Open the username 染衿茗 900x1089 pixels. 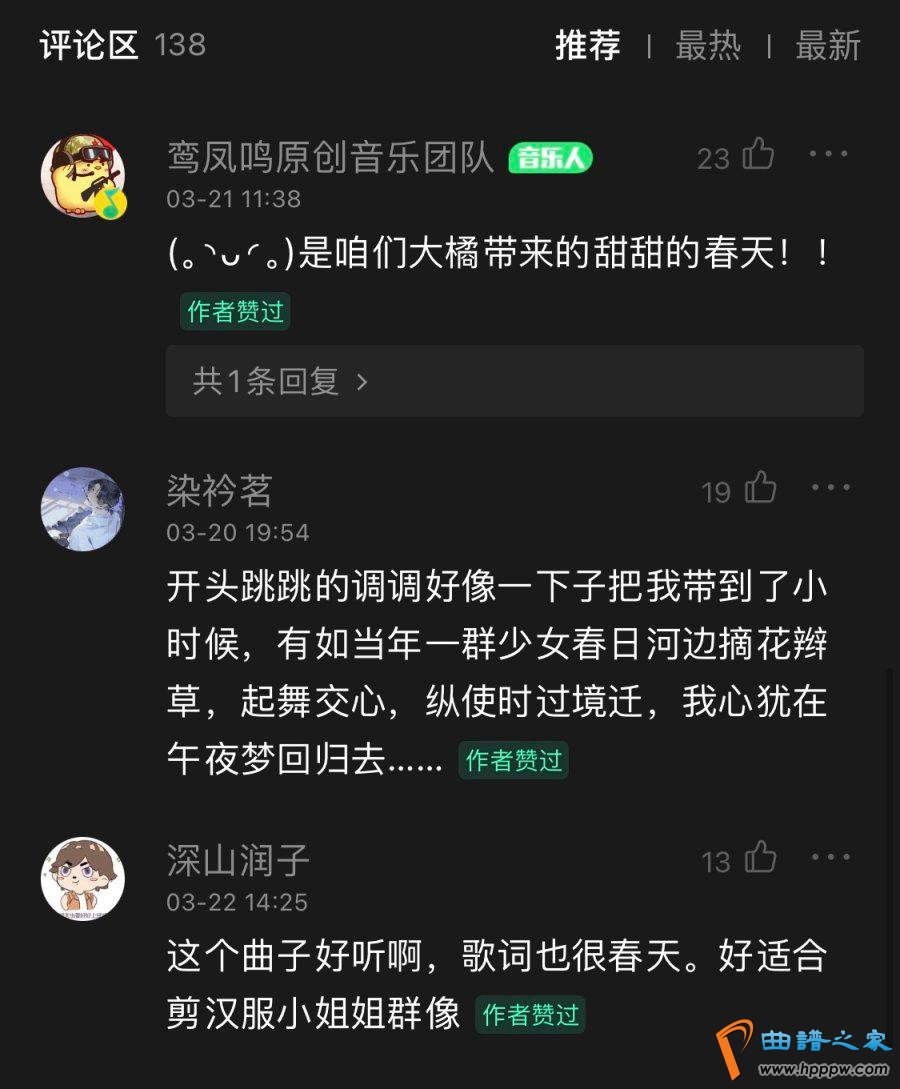[x=219, y=490]
